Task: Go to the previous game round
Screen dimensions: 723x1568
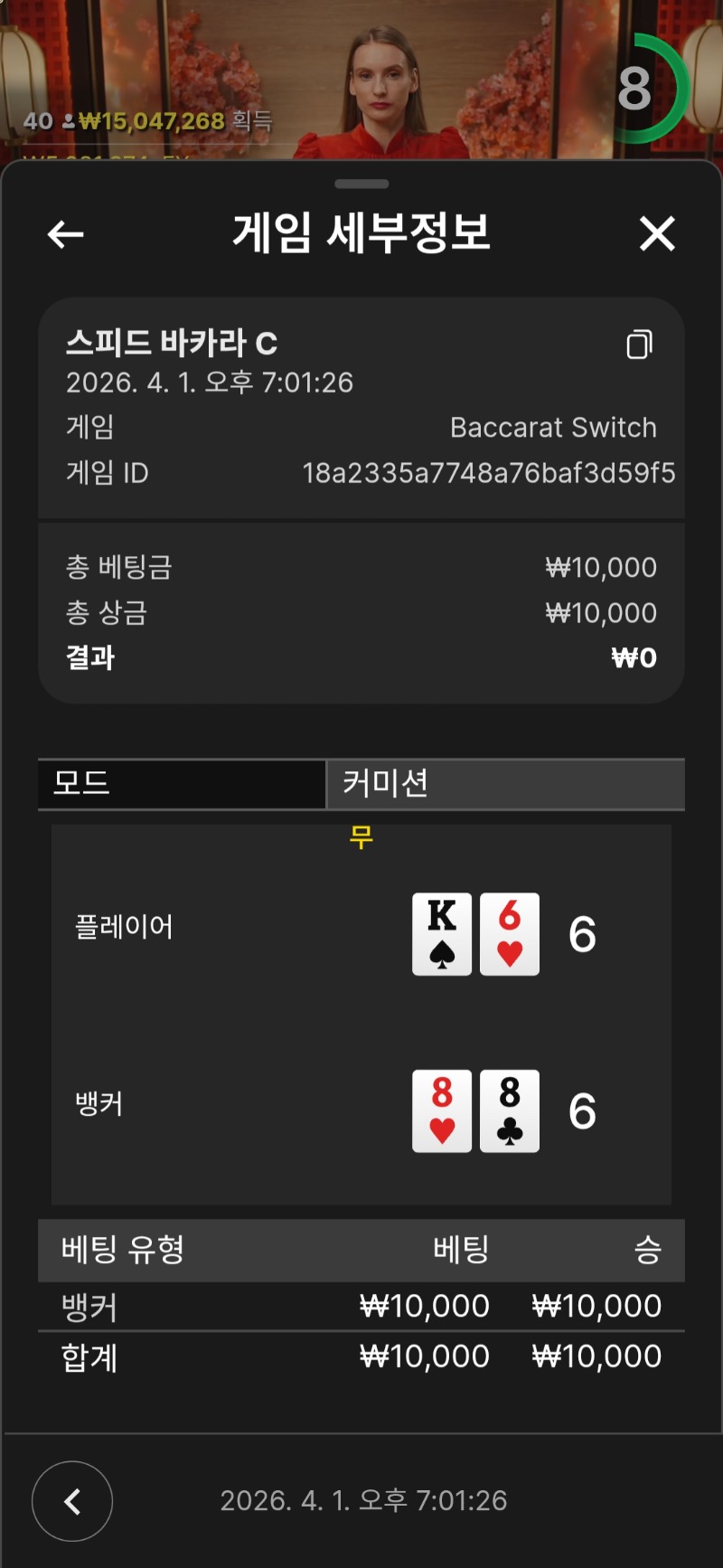Action: pos(72,1501)
